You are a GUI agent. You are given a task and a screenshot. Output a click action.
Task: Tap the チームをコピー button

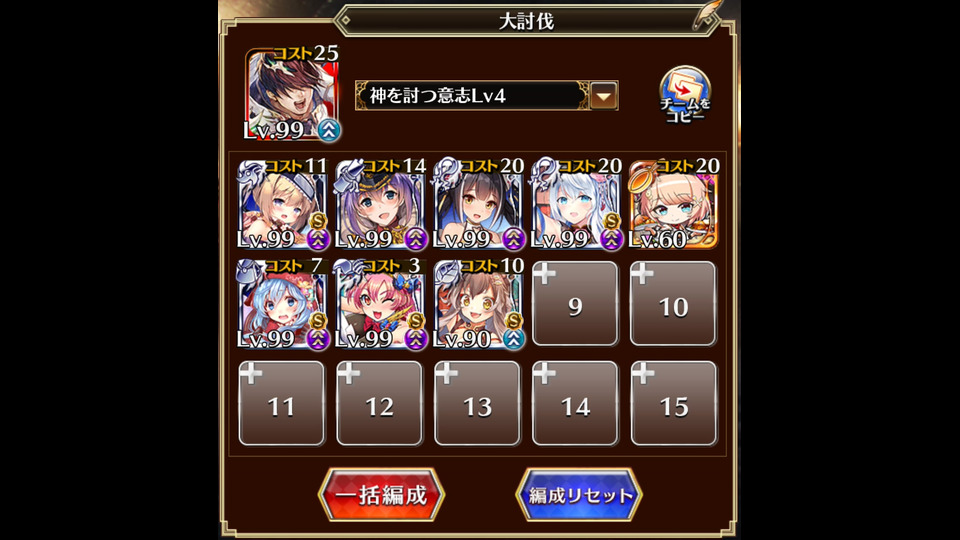click(686, 97)
